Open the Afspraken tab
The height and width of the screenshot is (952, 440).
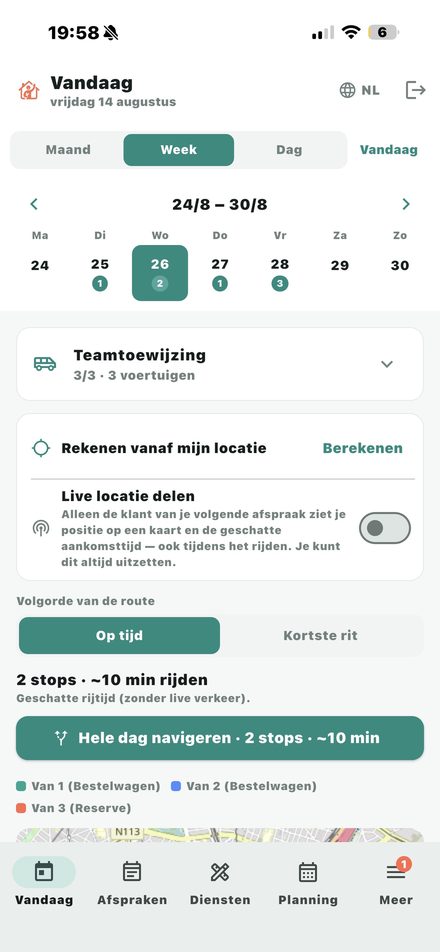click(132, 882)
